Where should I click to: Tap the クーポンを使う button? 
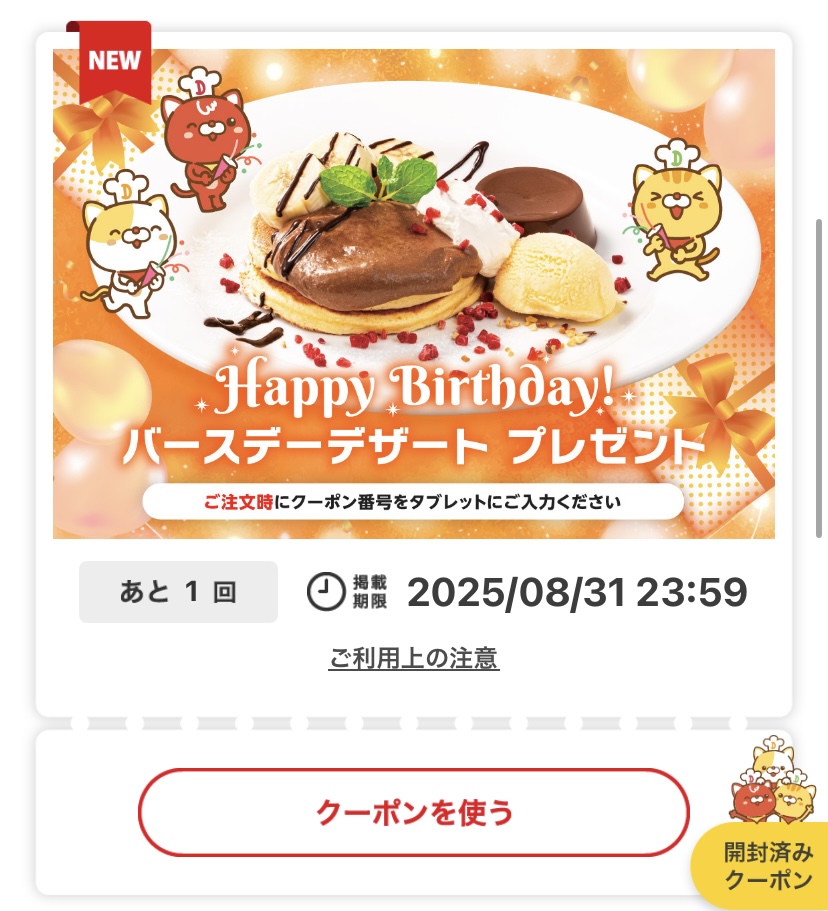[413, 812]
